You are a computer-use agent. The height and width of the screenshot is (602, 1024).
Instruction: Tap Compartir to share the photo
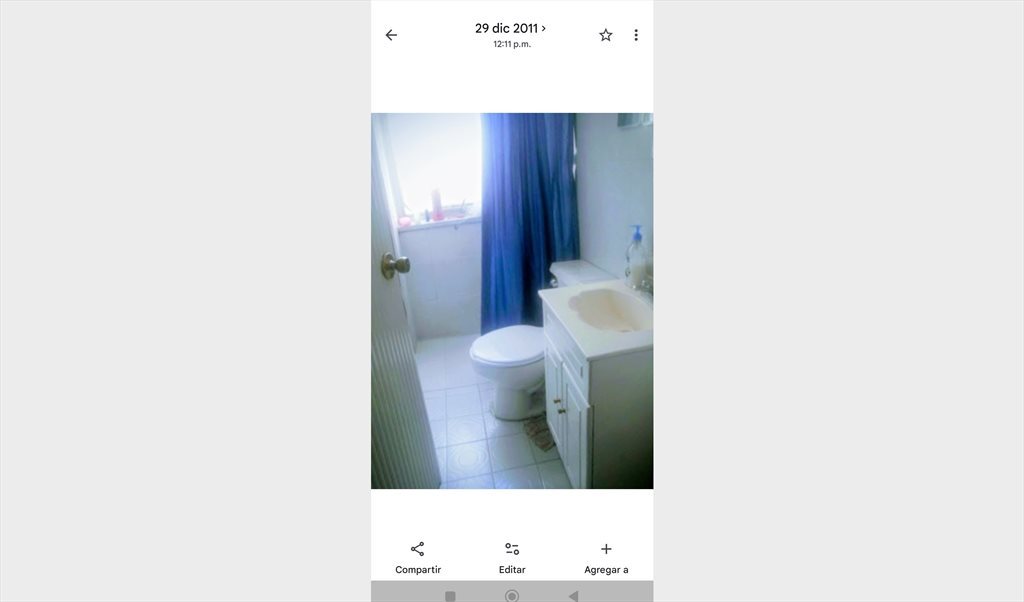pos(418,557)
